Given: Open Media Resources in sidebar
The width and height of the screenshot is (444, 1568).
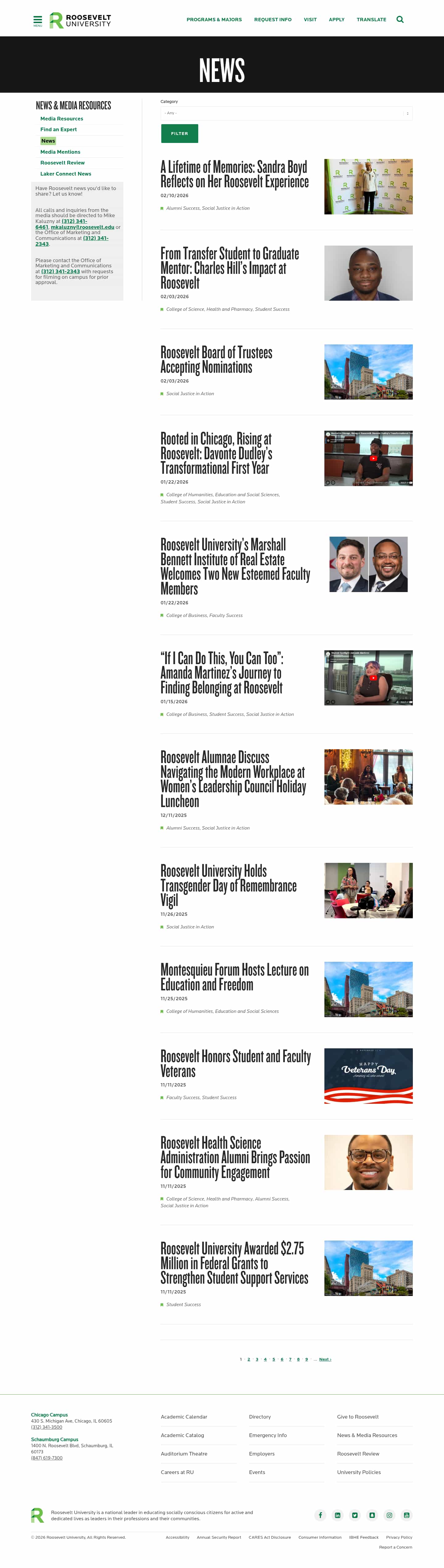Looking at the screenshot, I should (x=62, y=119).
